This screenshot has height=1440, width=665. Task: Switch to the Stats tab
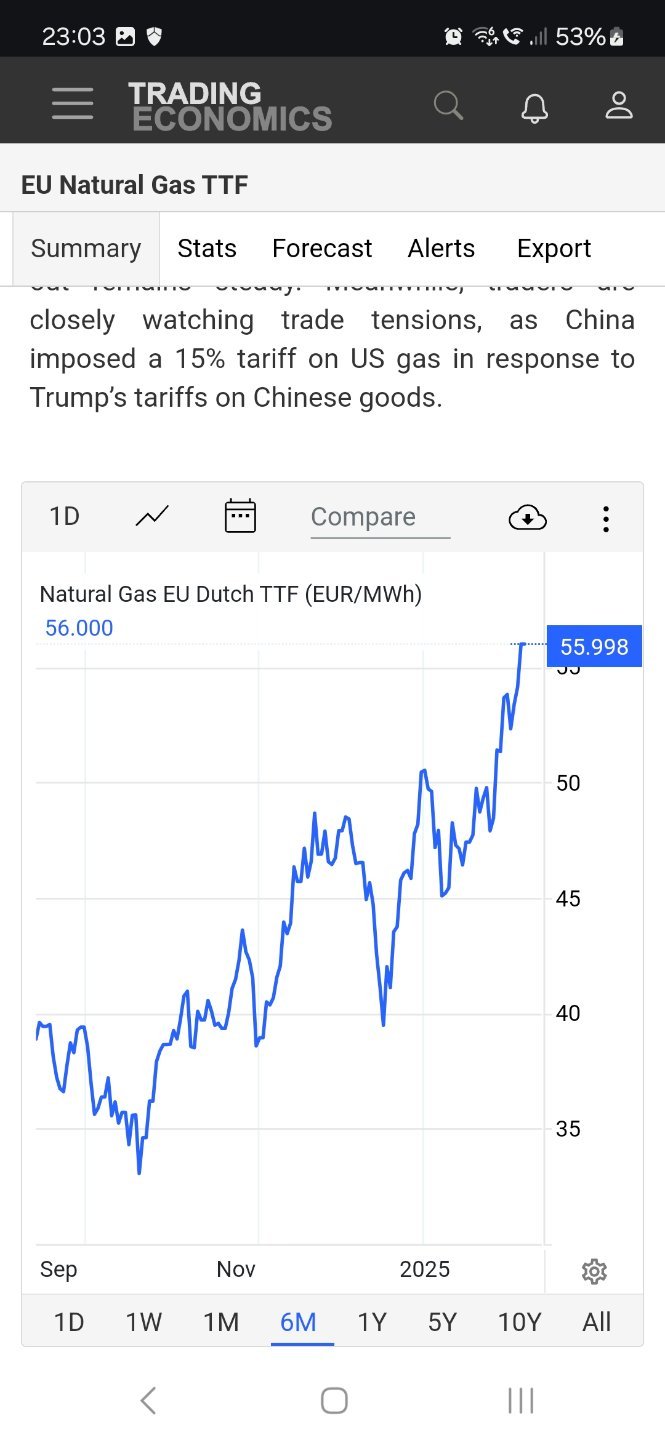point(207,248)
